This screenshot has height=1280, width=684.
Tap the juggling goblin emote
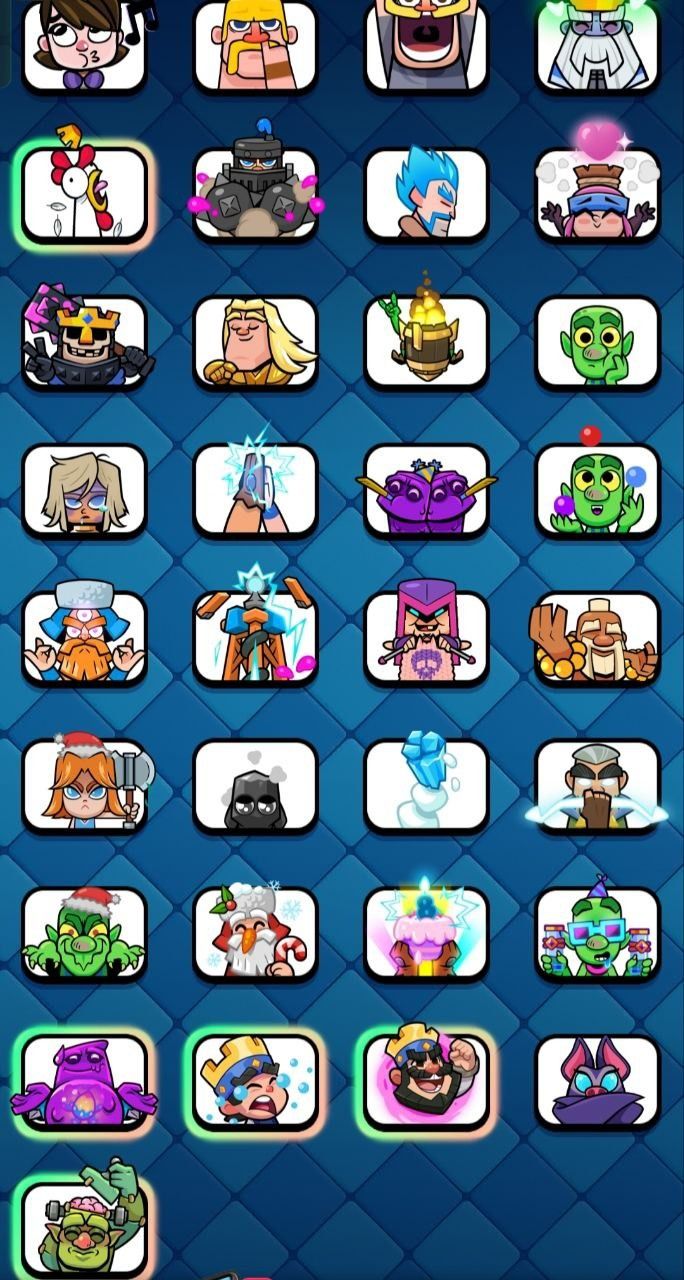coord(597,491)
